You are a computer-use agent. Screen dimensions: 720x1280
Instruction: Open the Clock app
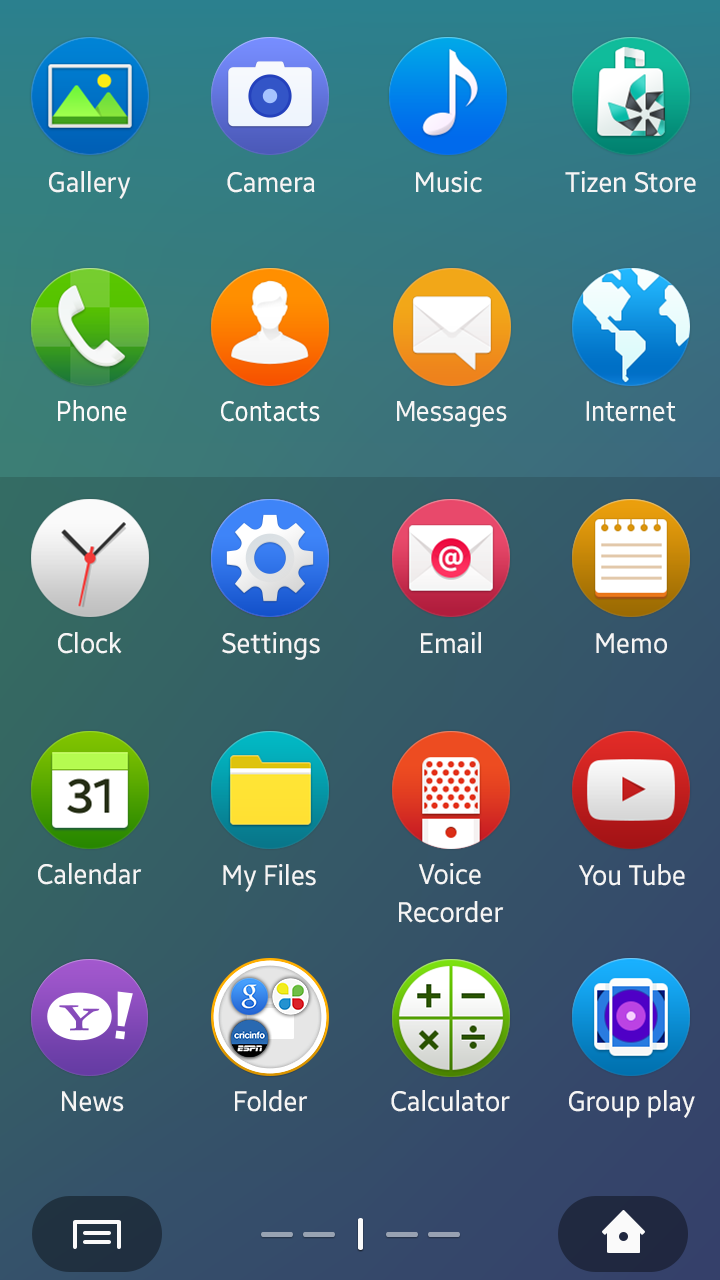click(90, 558)
